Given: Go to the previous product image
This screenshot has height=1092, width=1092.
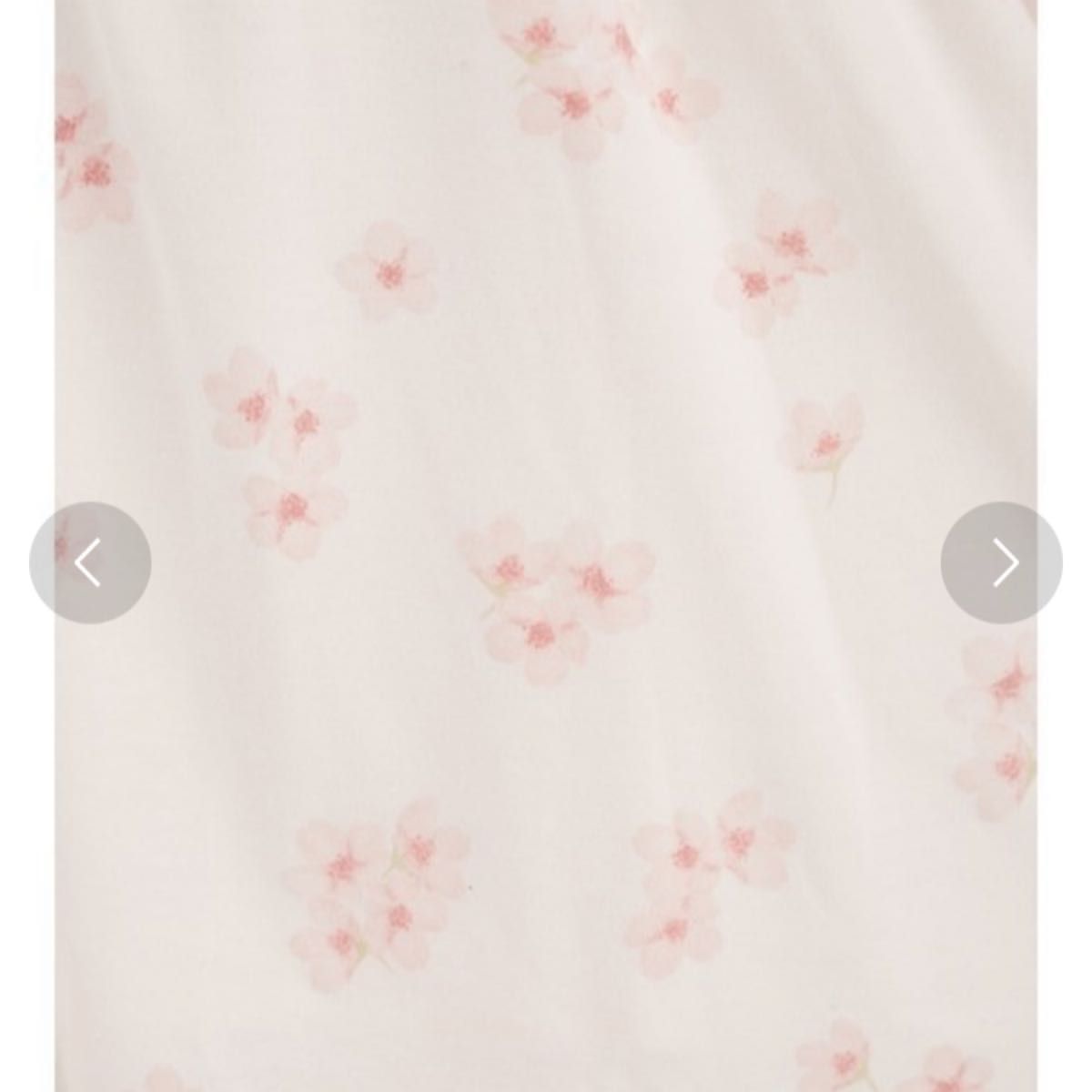Looking at the screenshot, I should pos(89,562).
